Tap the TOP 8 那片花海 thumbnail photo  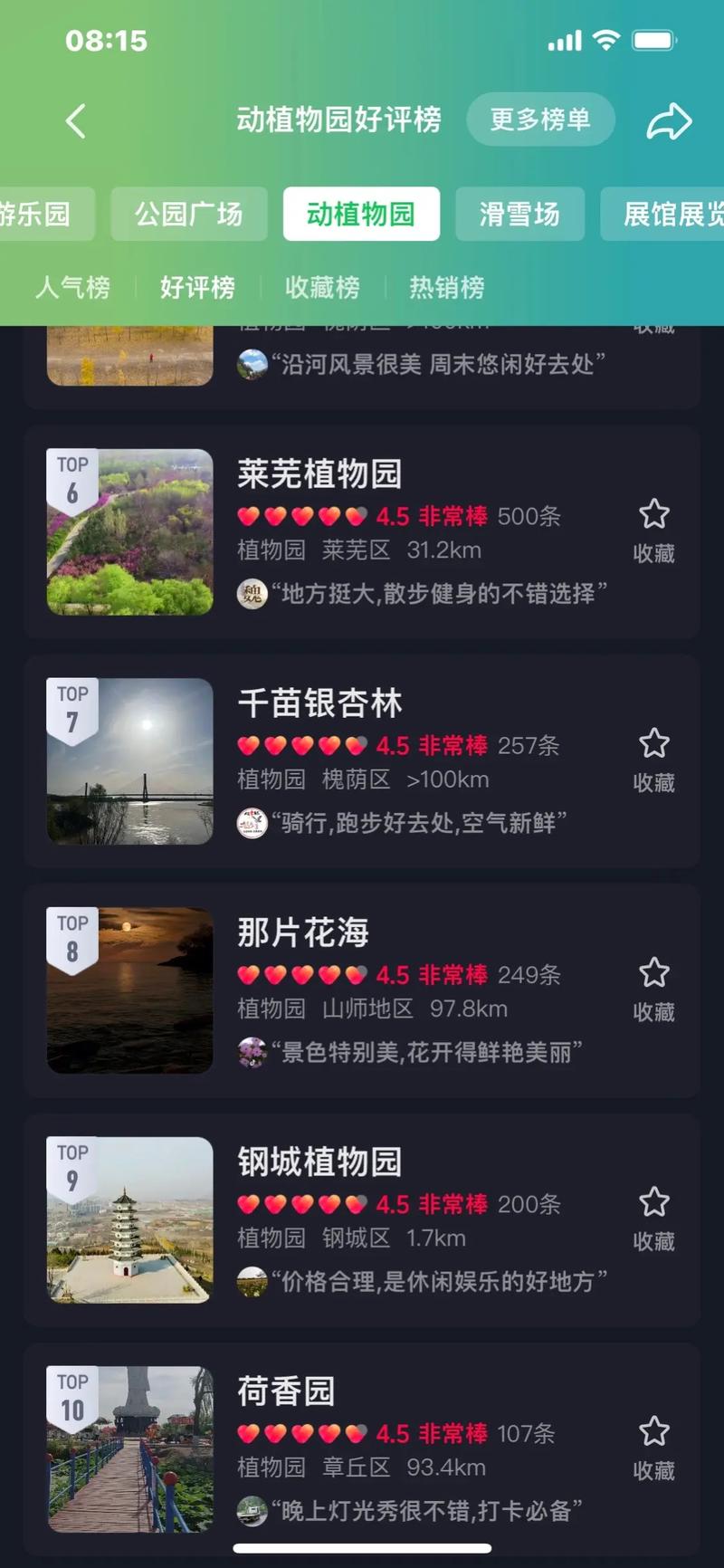(129, 990)
